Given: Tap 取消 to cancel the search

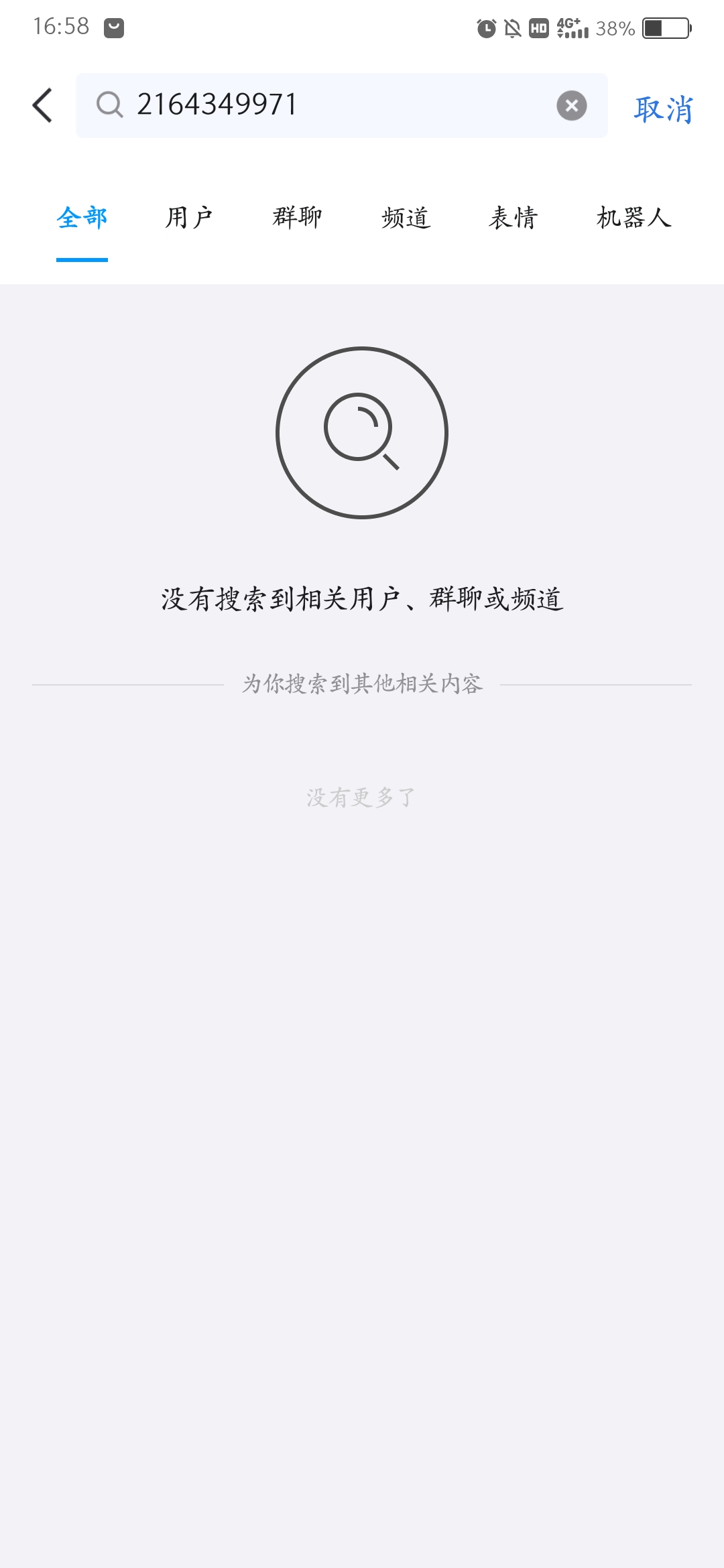Looking at the screenshot, I should coord(663,109).
